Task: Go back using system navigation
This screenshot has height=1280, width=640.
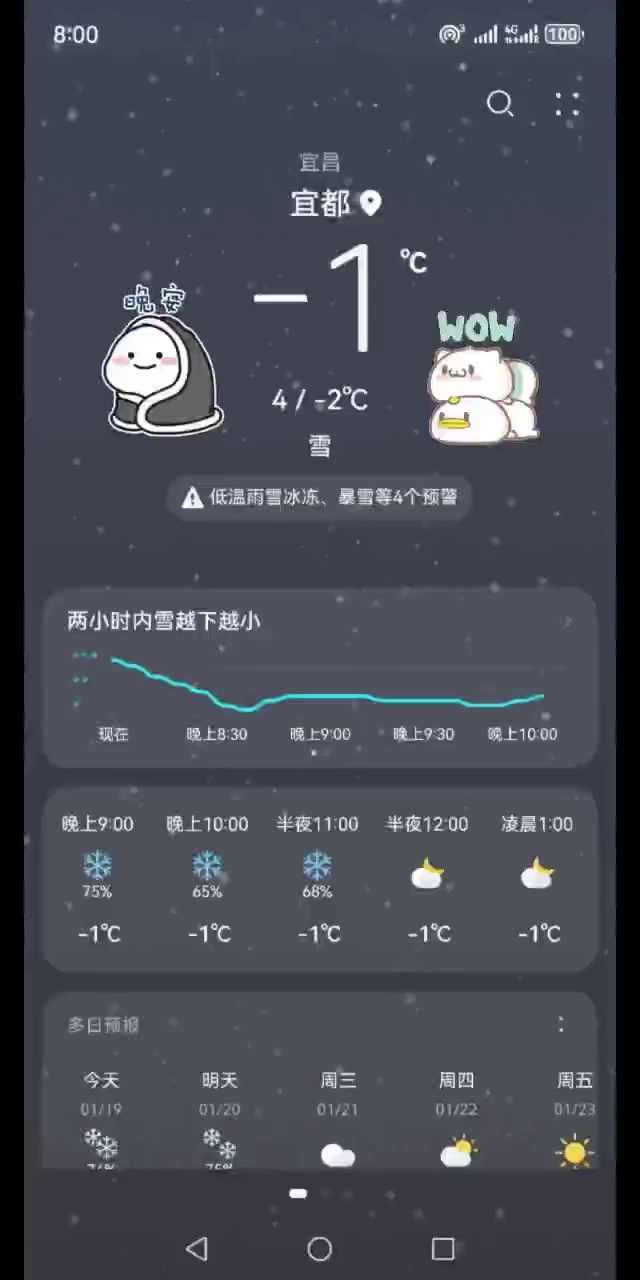Action: click(197, 1248)
